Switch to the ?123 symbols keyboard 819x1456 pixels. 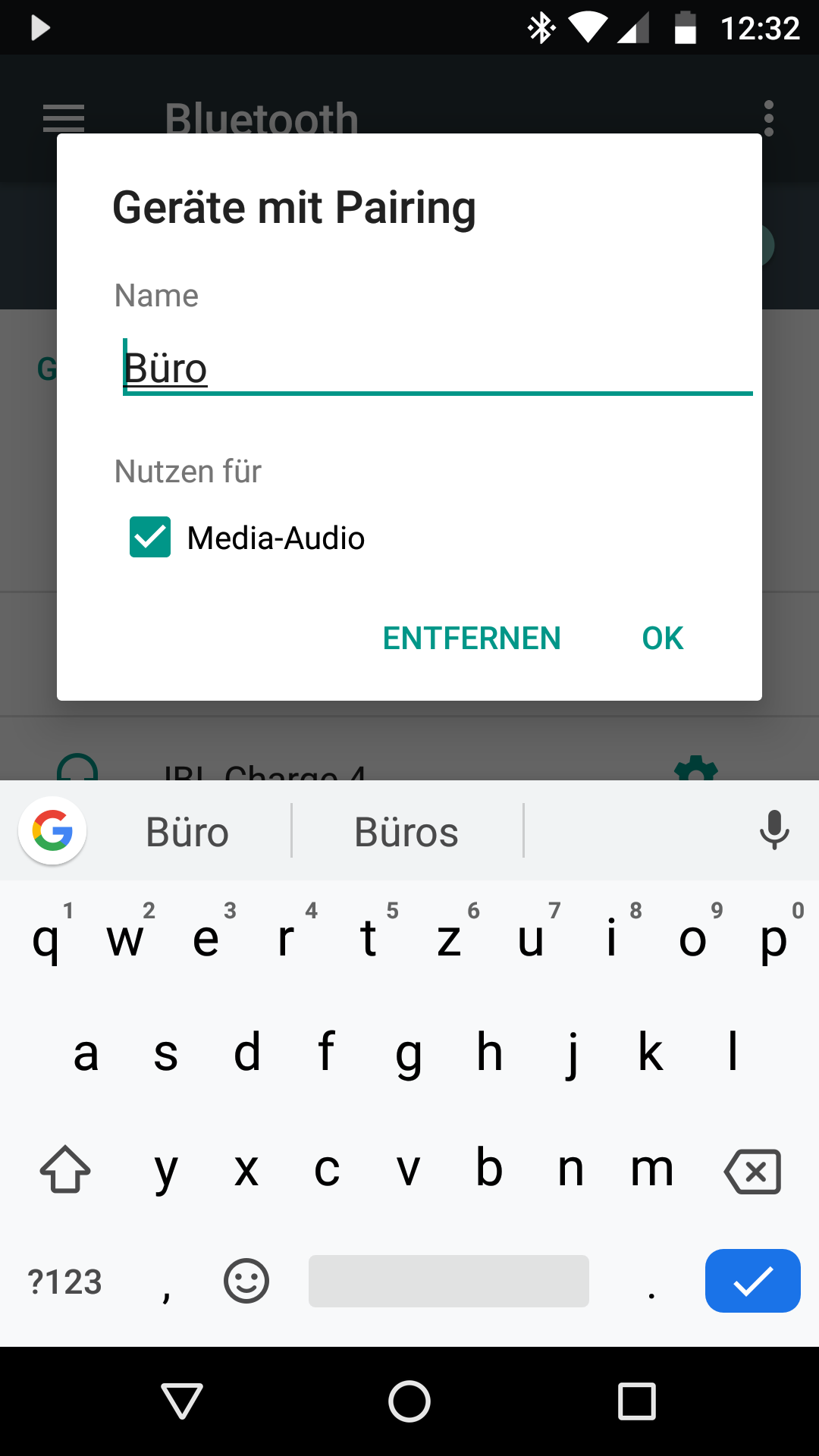pos(65,1282)
